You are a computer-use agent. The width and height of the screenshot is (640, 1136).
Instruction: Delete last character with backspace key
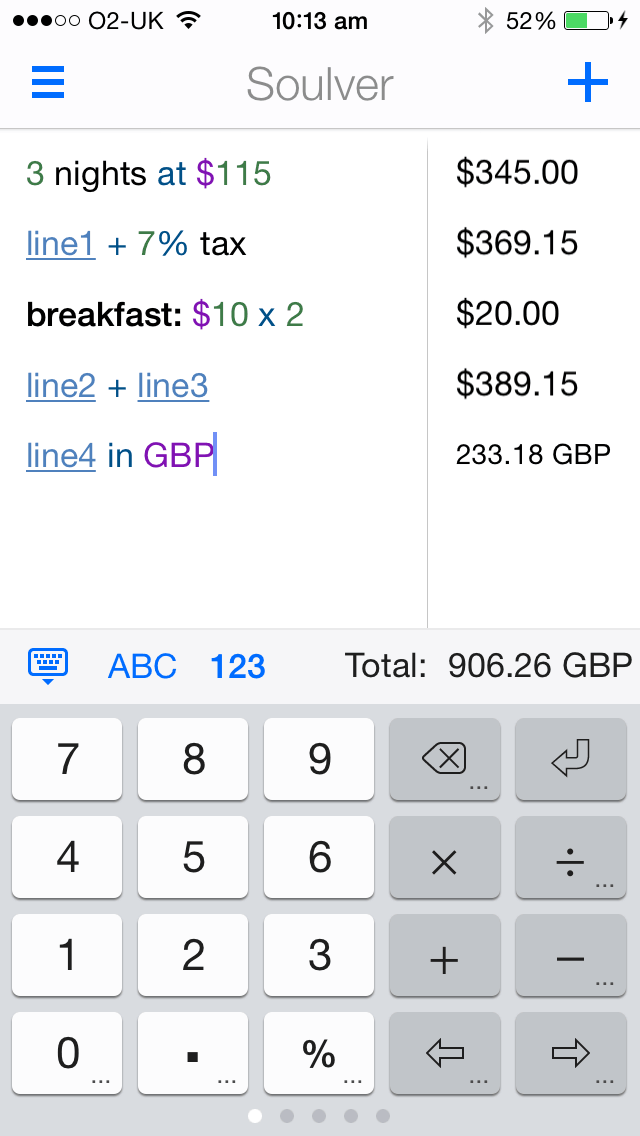444,759
